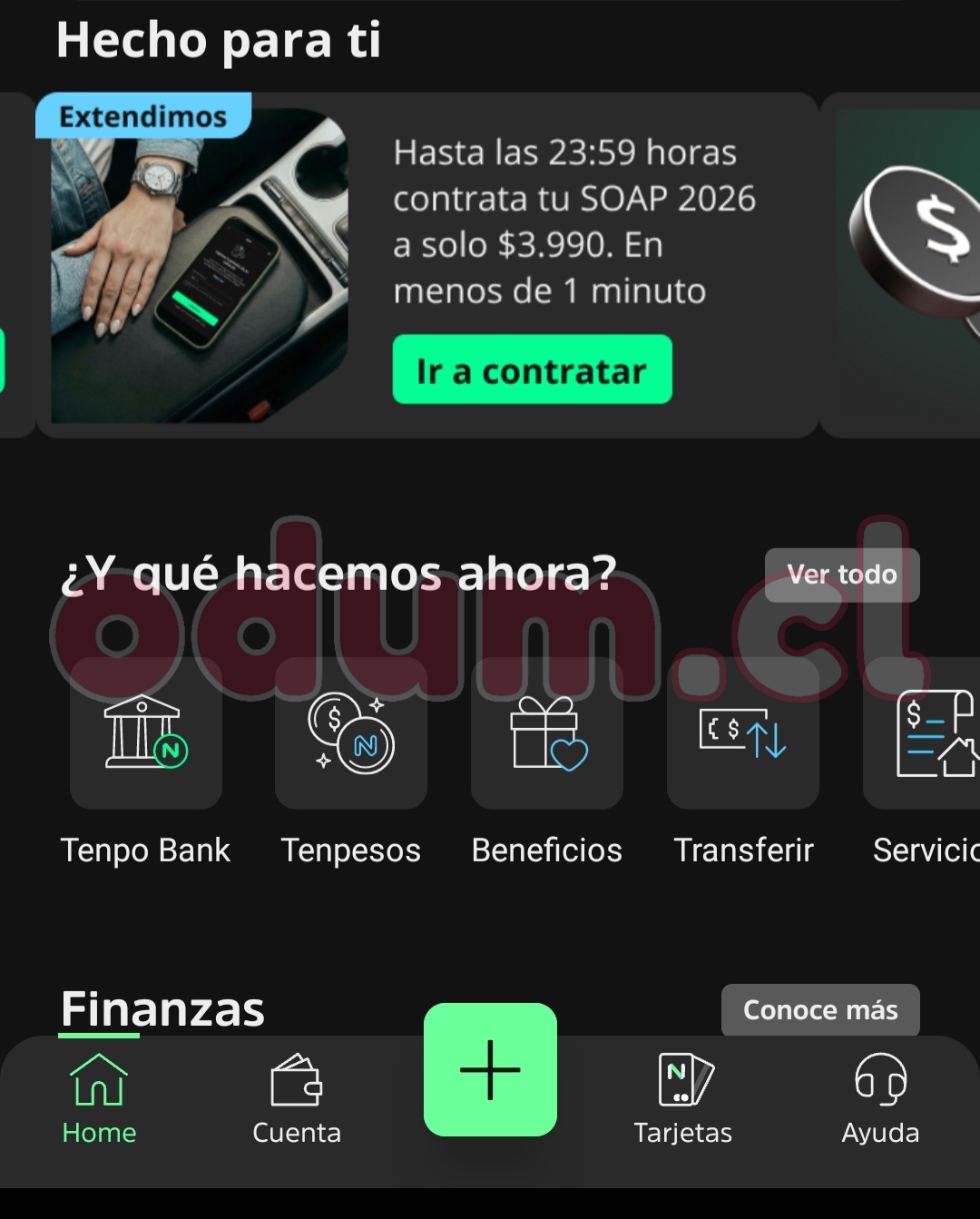Open Tenpo Bank from the shortcuts row
This screenshot has height=1219, width=980.
[145, 742]
